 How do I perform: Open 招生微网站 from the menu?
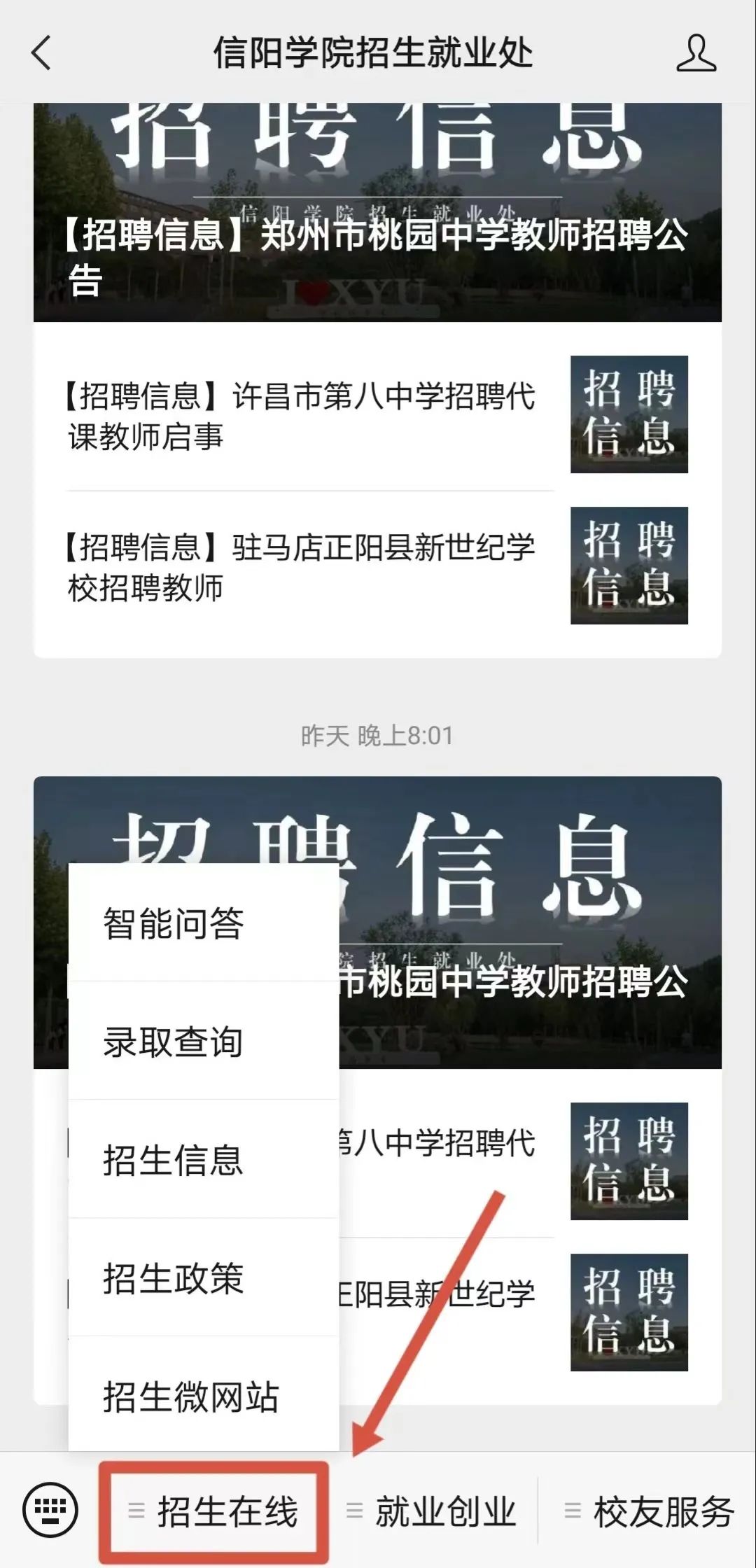pyautogui.click(x=203, y=1396)
